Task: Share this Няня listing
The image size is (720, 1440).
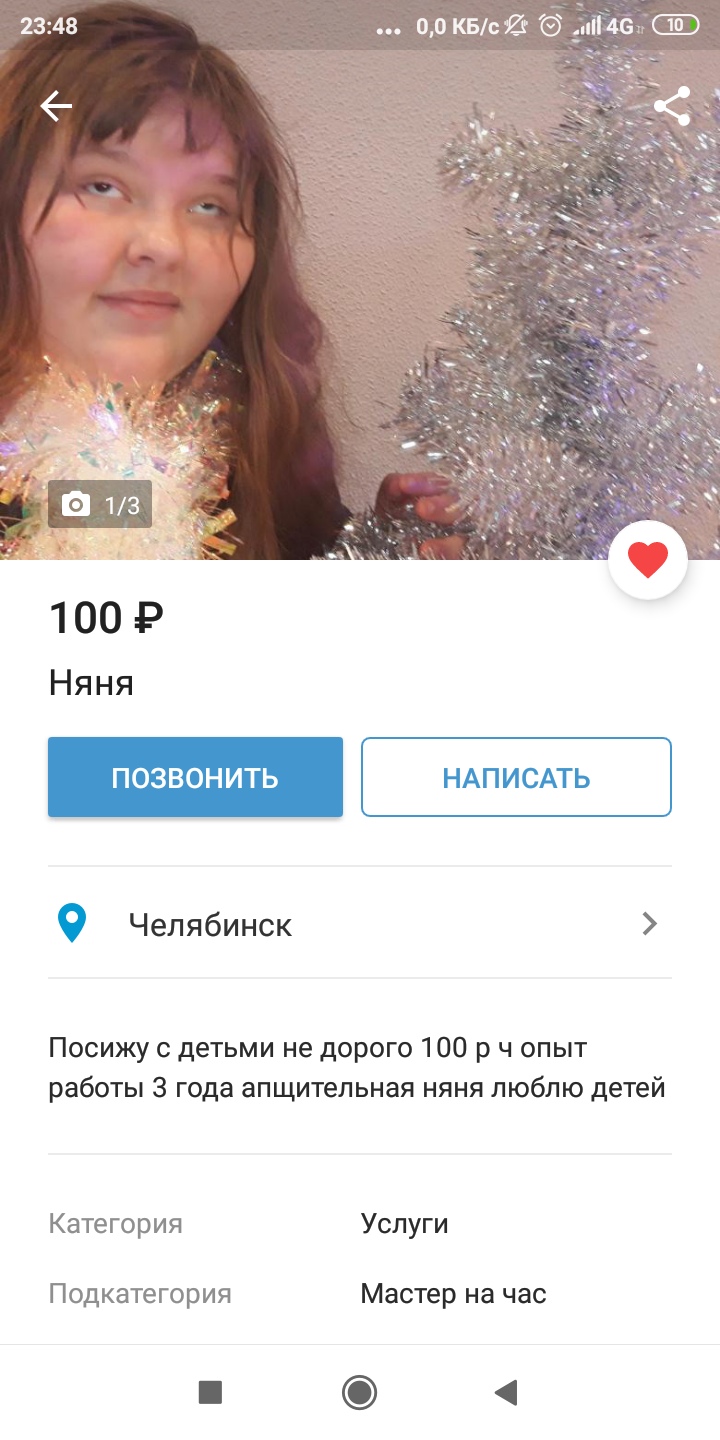Action: pos(672,106)
